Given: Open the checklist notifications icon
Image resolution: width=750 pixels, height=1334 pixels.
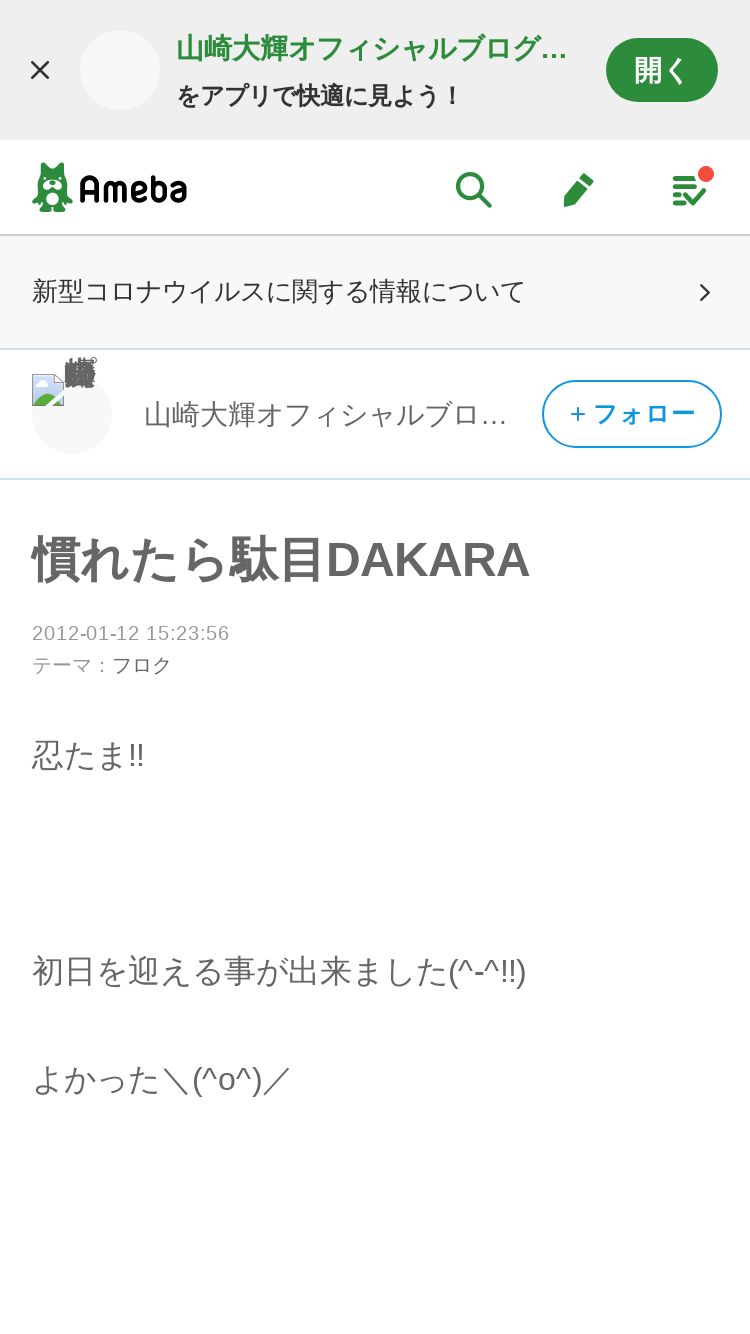Looking at the screenshot, I should click(690, 188).
